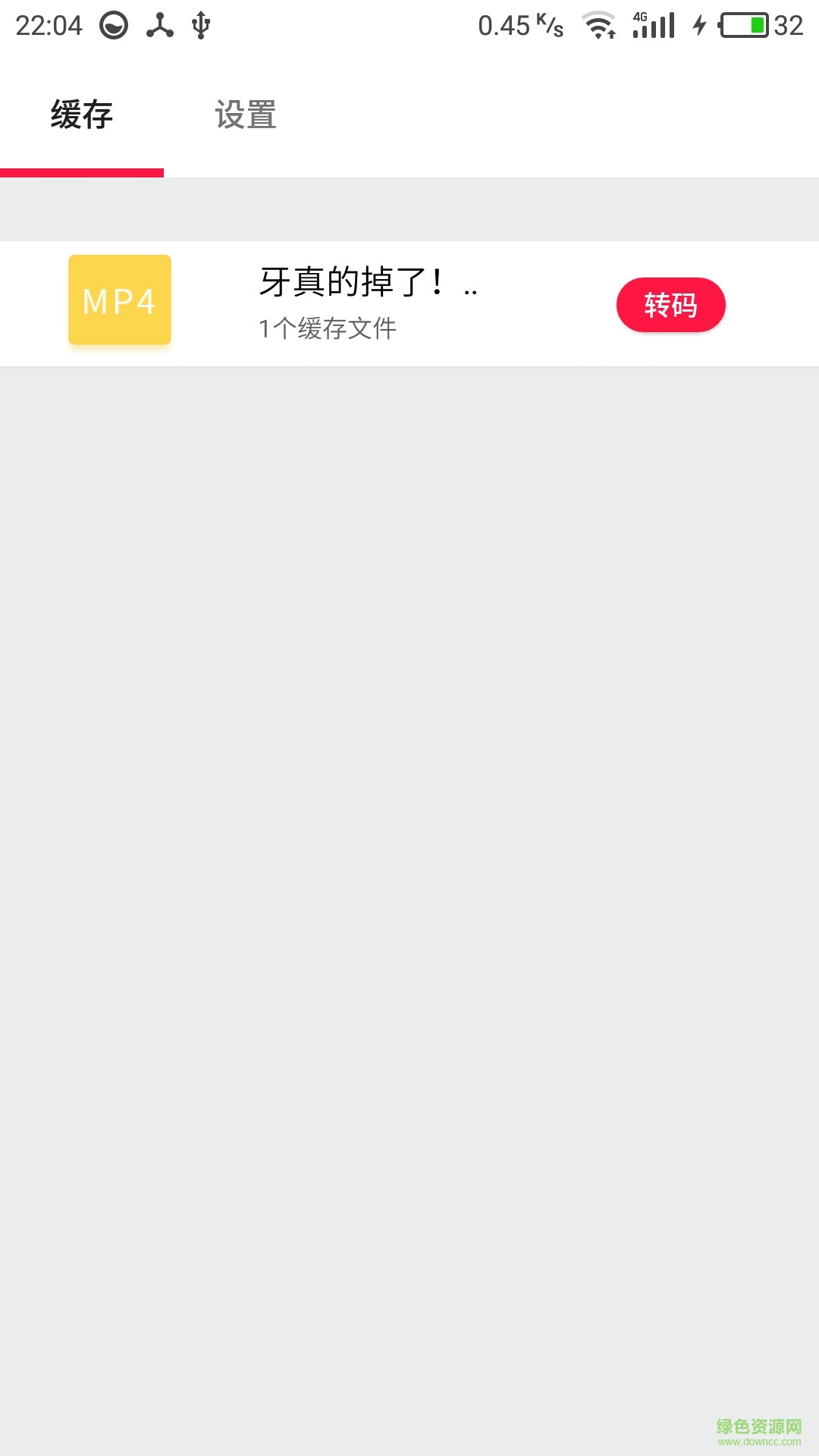This screenshot has width=819, height=1456.
Task: Click the 4G cellular signal icon
Action: 654,24
